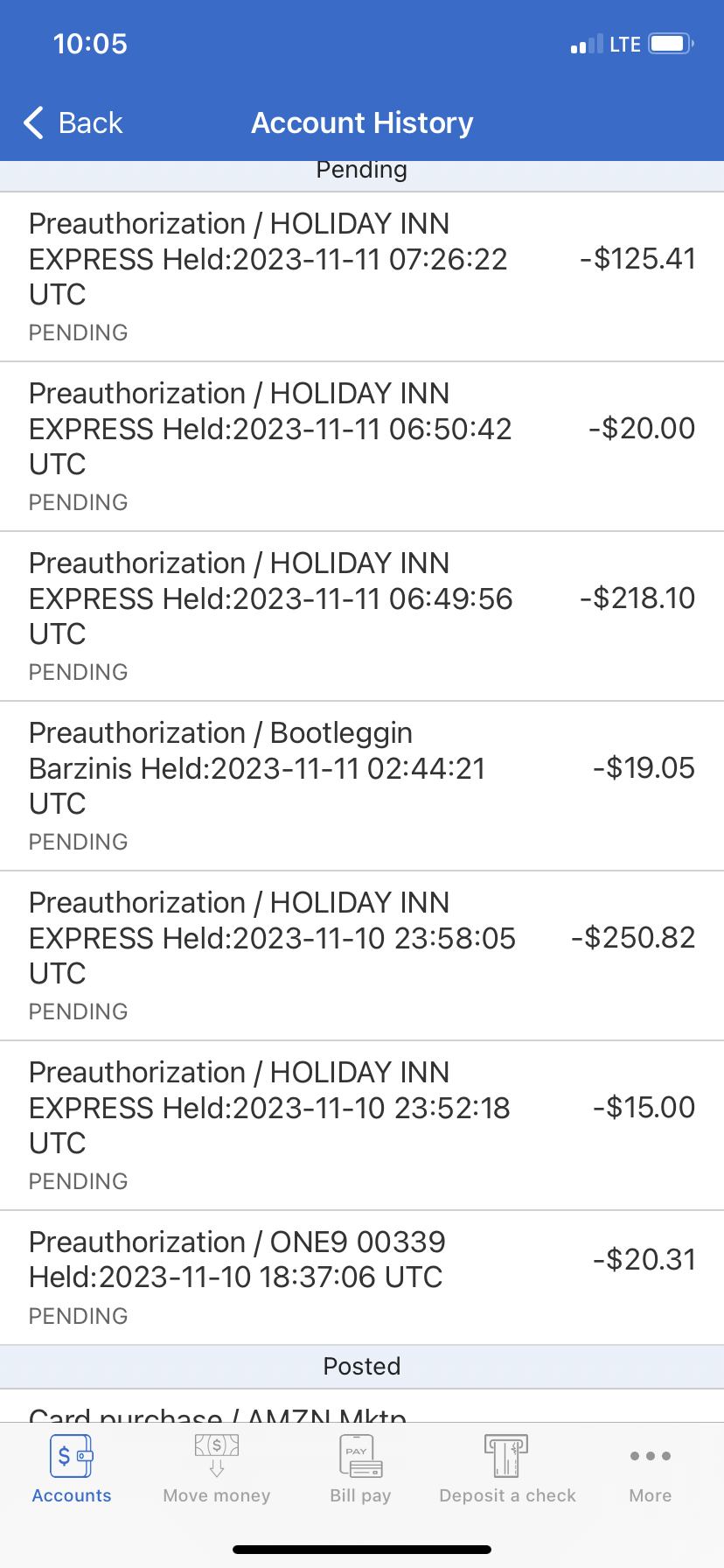View the -$20.00 Holiday Inn Express preauthorization

362,446
